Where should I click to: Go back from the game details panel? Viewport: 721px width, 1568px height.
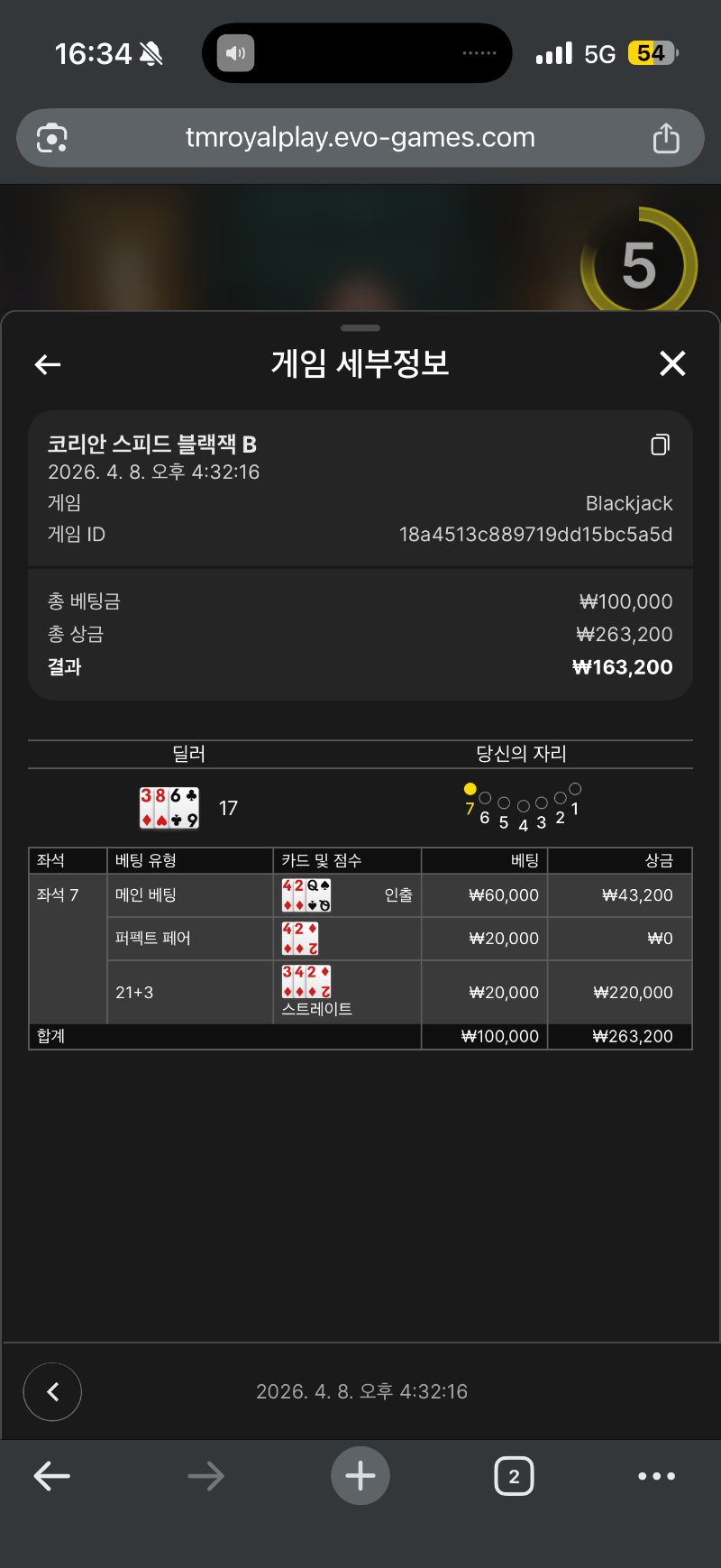tap(48, 364)
